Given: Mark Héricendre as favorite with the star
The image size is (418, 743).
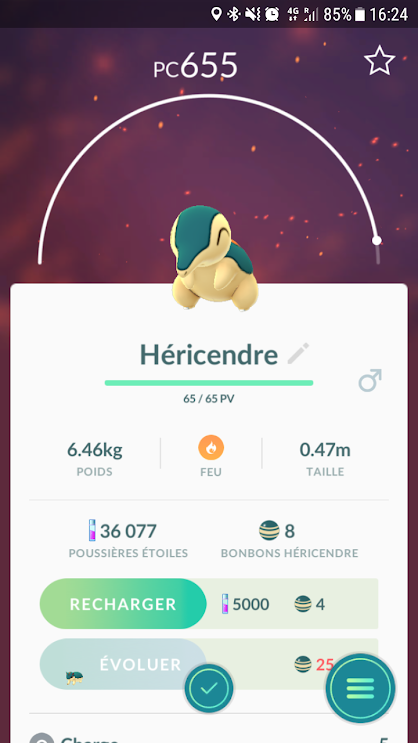Looking at the screenshot, I should [x=379, y=60].
